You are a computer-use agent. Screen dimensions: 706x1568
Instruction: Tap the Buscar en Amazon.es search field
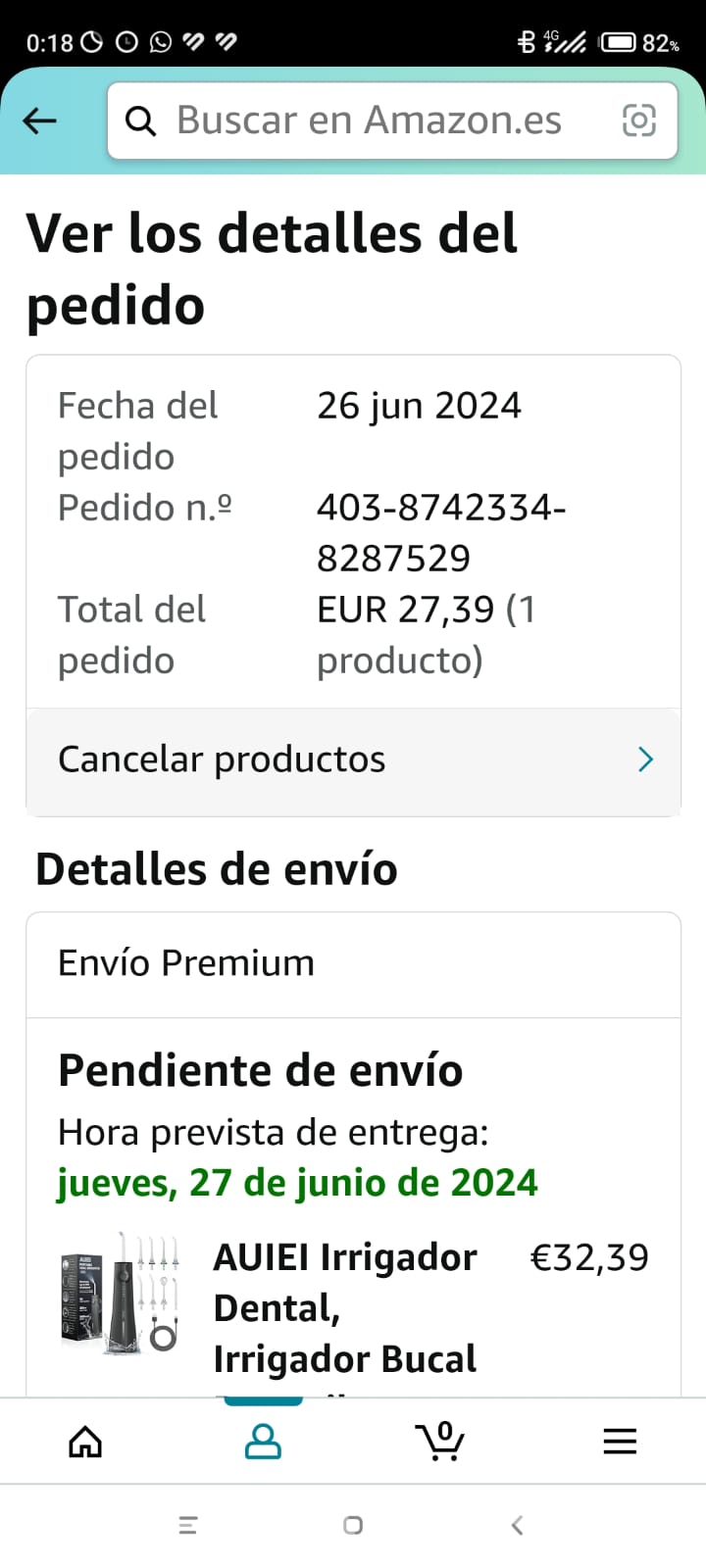pyautogui.click(x=368, y=121)
